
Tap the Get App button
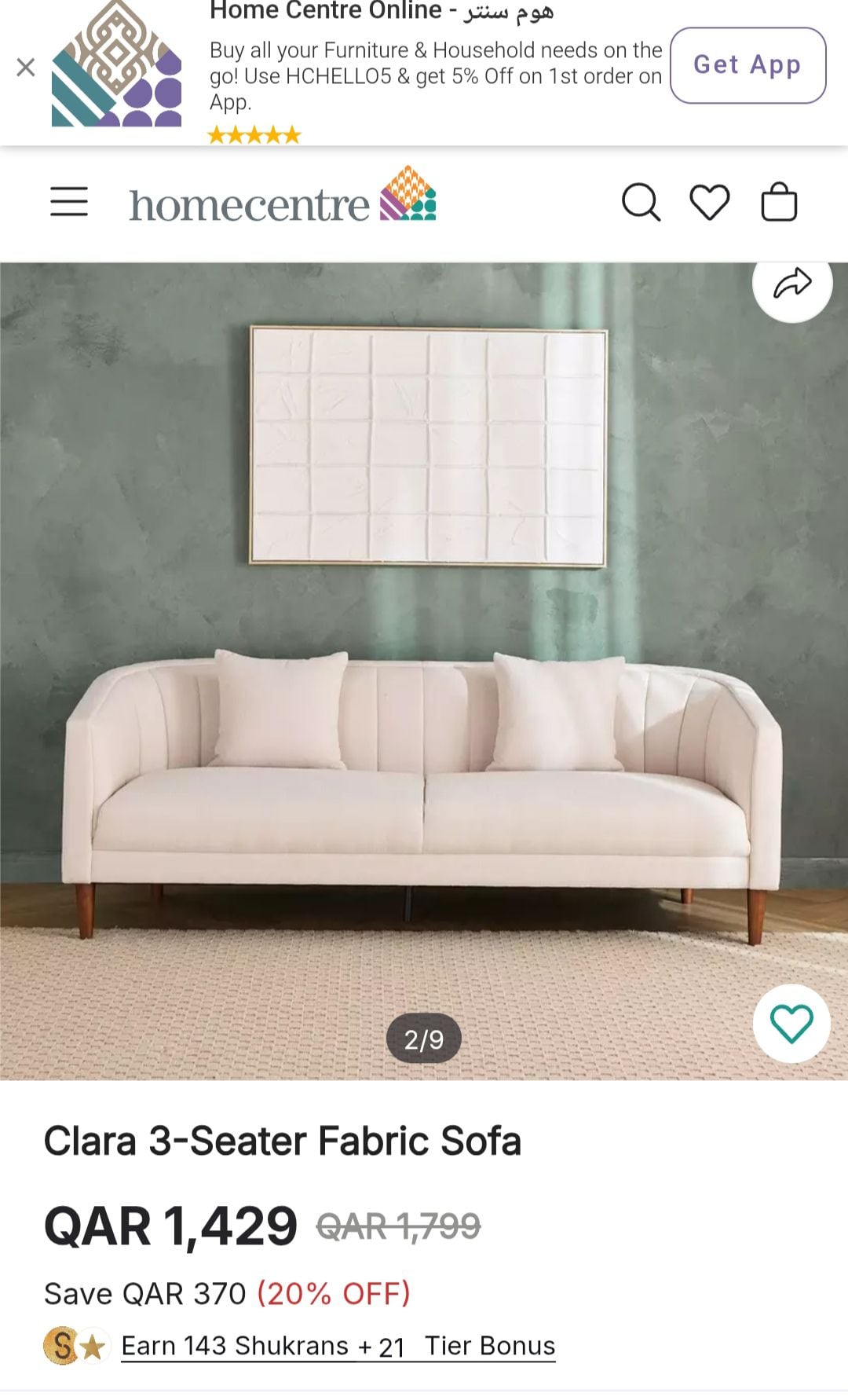click(747, 65)
